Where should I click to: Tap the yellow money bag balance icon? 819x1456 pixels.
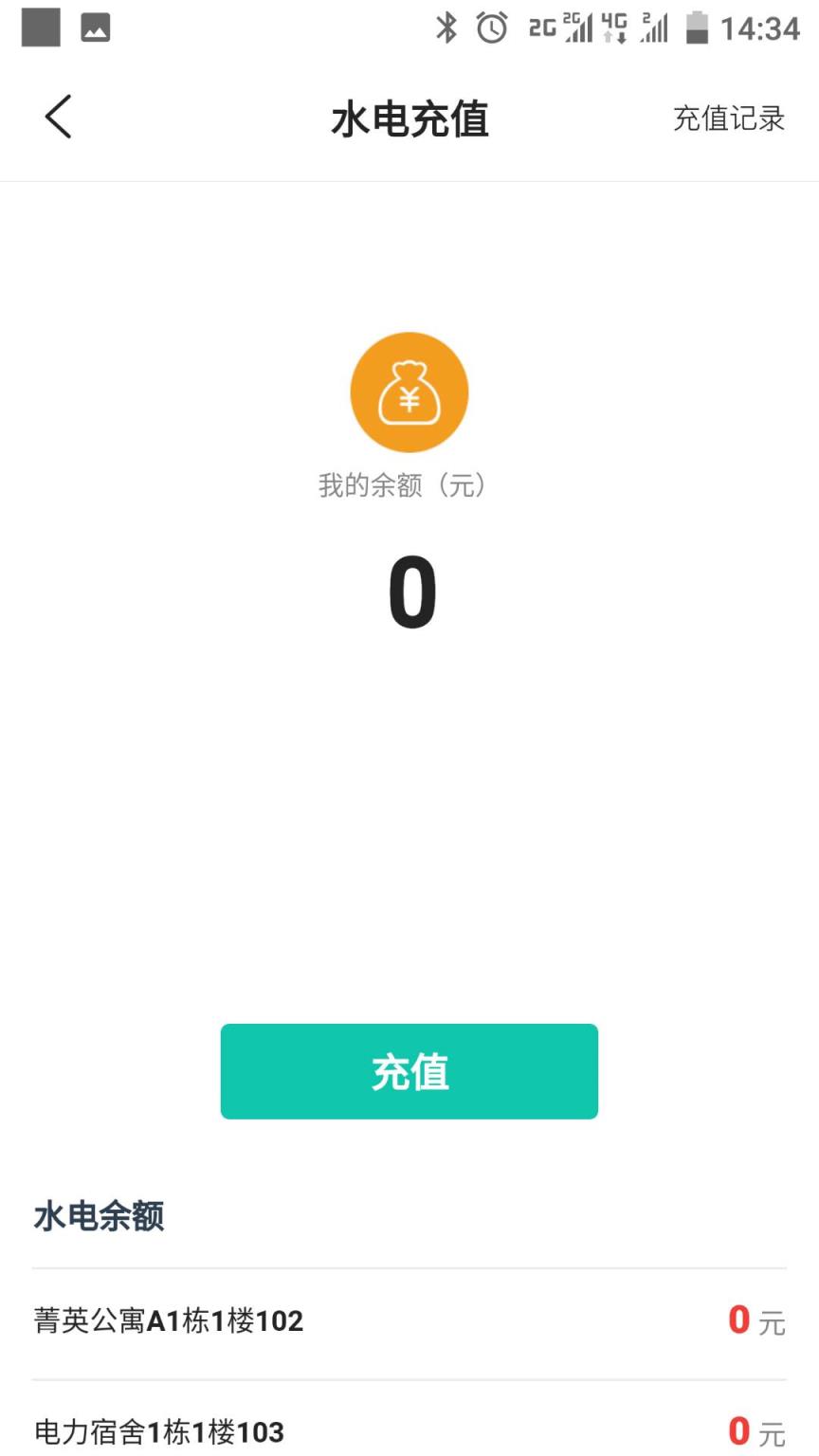pyautogui.click(x=409, y=391)
